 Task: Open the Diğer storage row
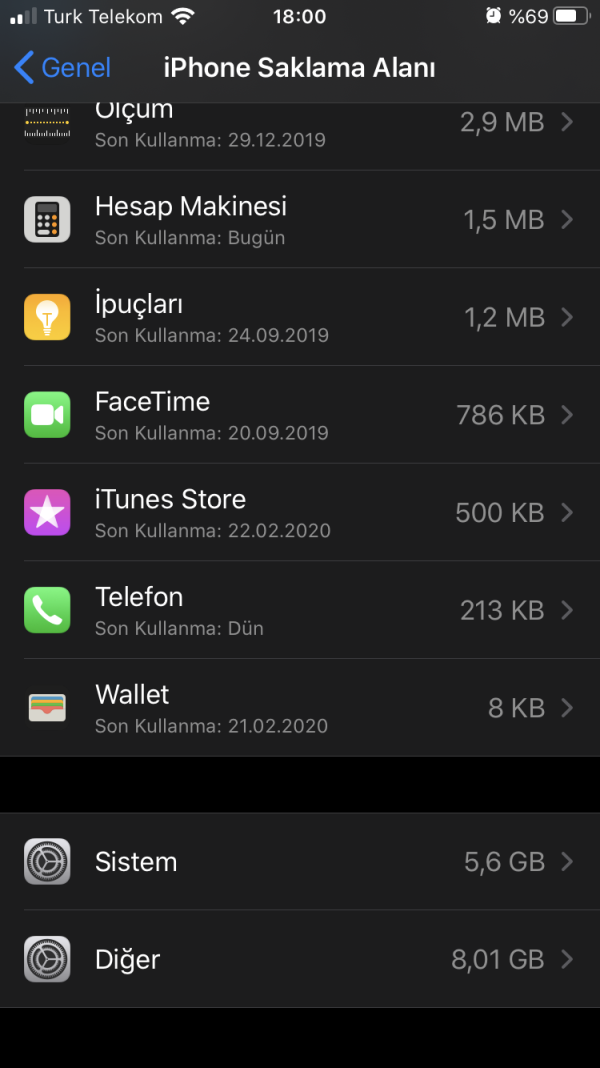click(300, 959)
